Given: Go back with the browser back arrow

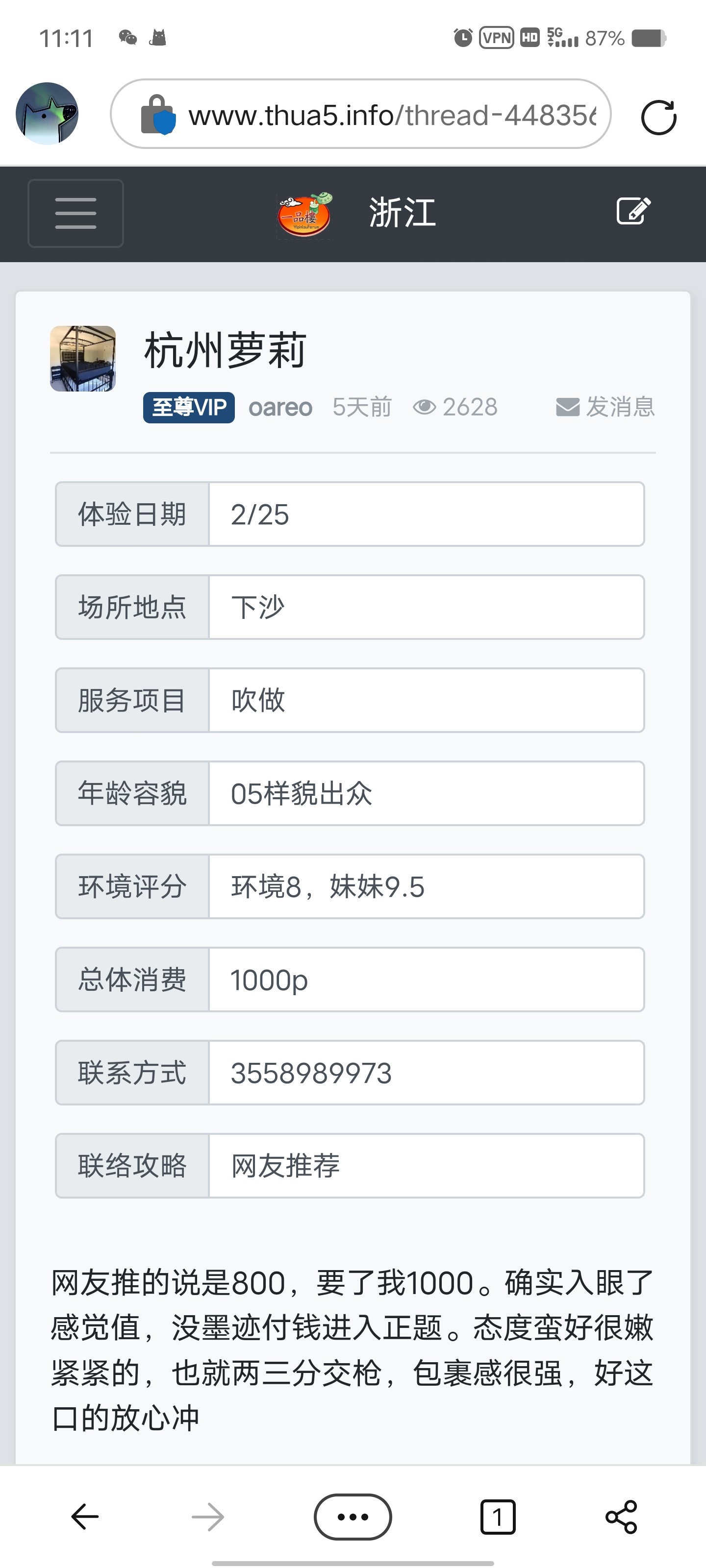Looking at the screenshot, I should click(x=85, y=1516).
